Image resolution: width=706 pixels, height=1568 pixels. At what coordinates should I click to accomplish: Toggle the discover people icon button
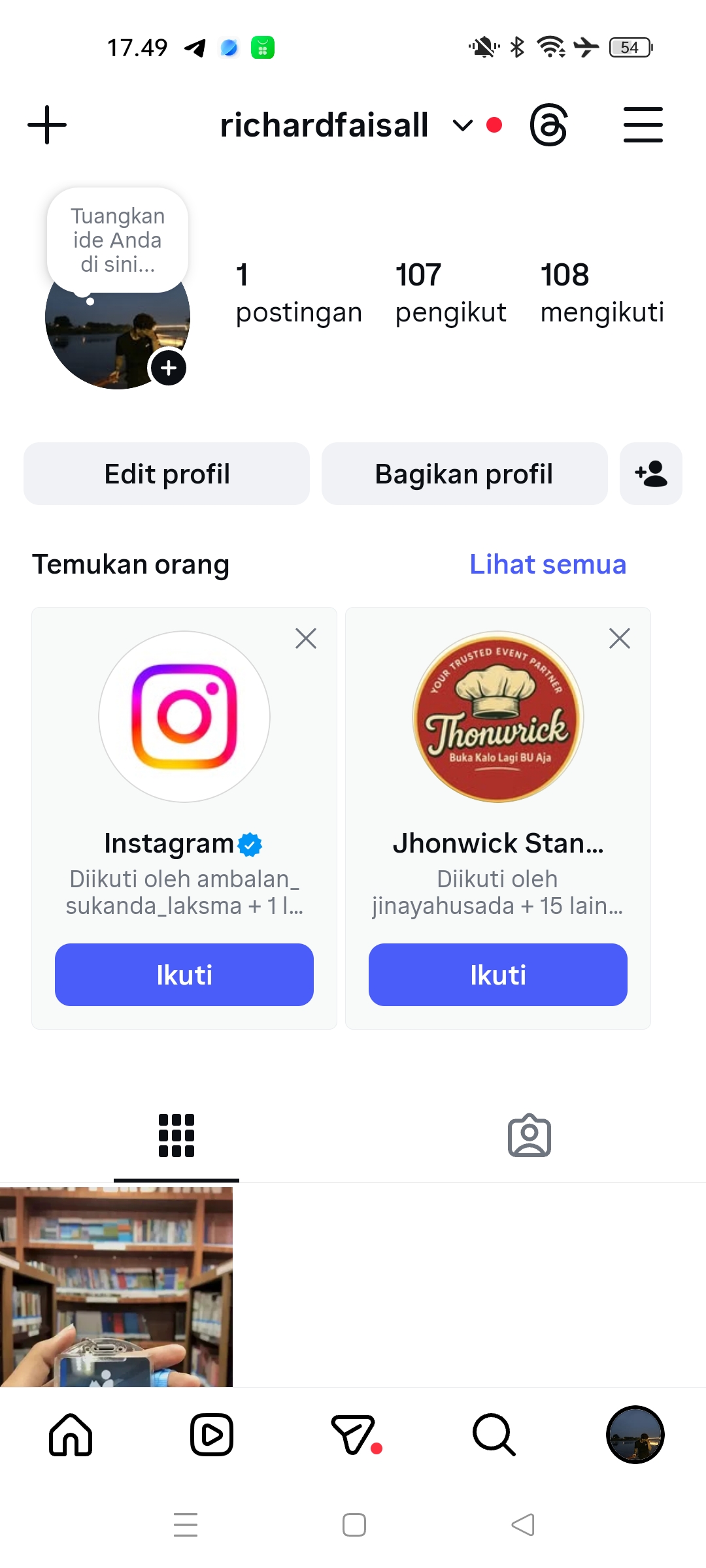pos(651,474)
